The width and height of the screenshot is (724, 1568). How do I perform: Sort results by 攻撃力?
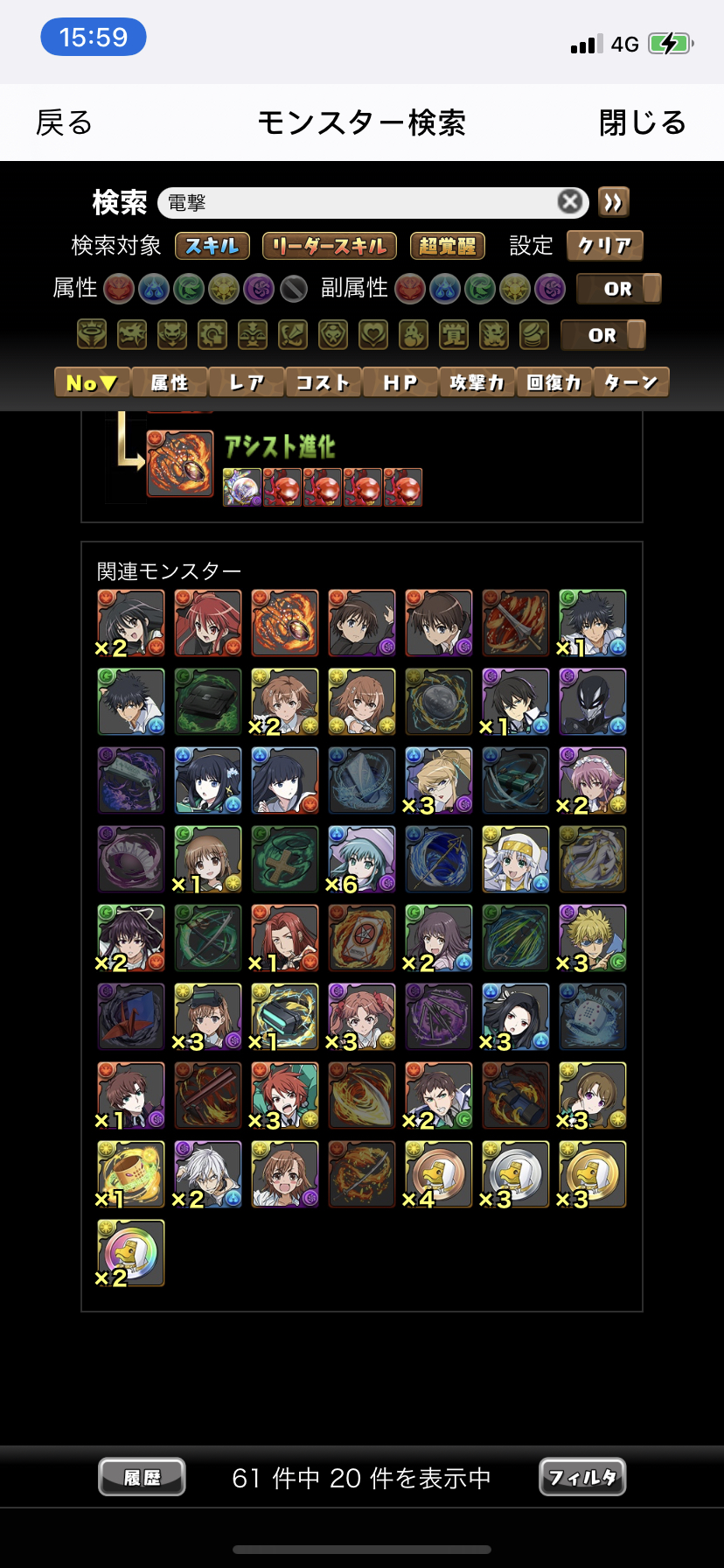(x=477, y=382)
